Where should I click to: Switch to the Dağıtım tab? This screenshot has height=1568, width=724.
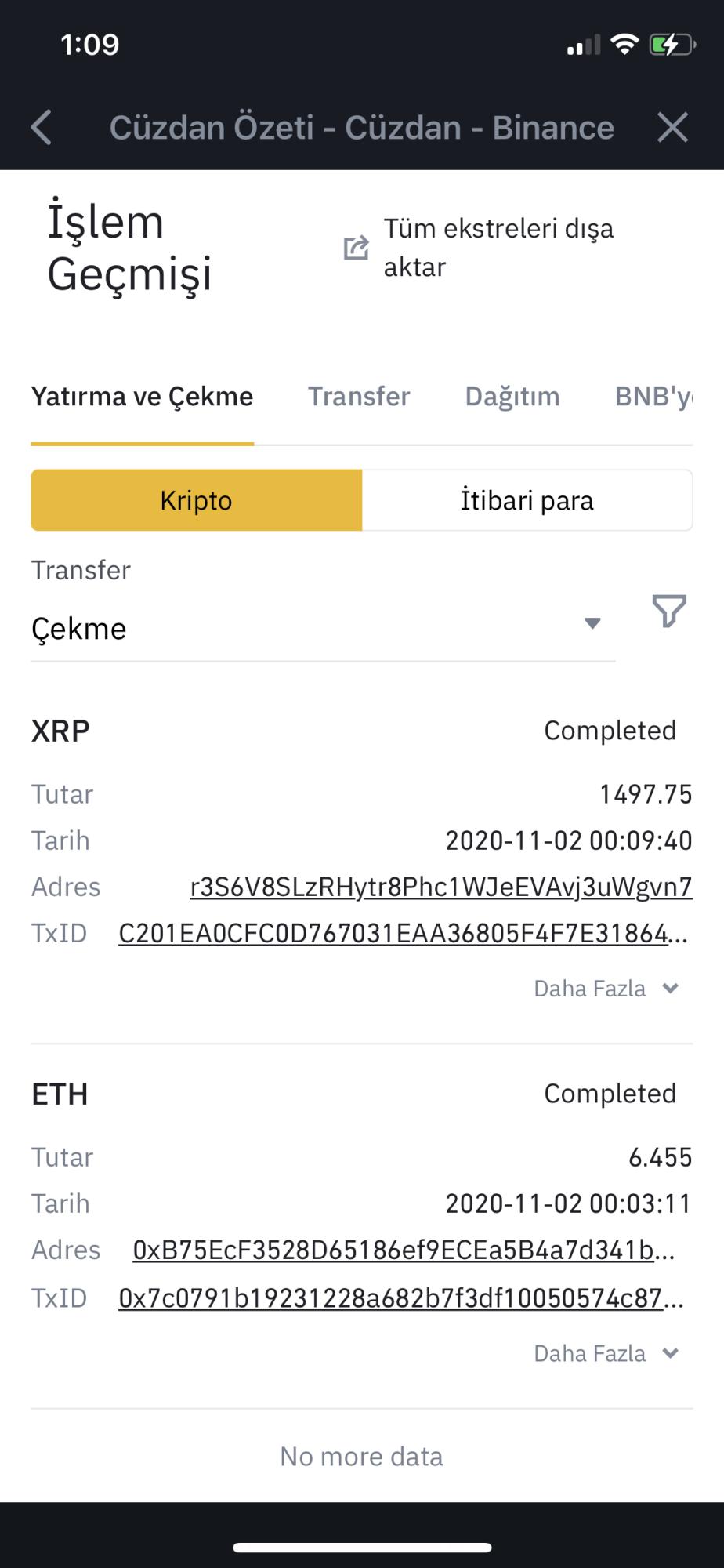coord(512,397)
